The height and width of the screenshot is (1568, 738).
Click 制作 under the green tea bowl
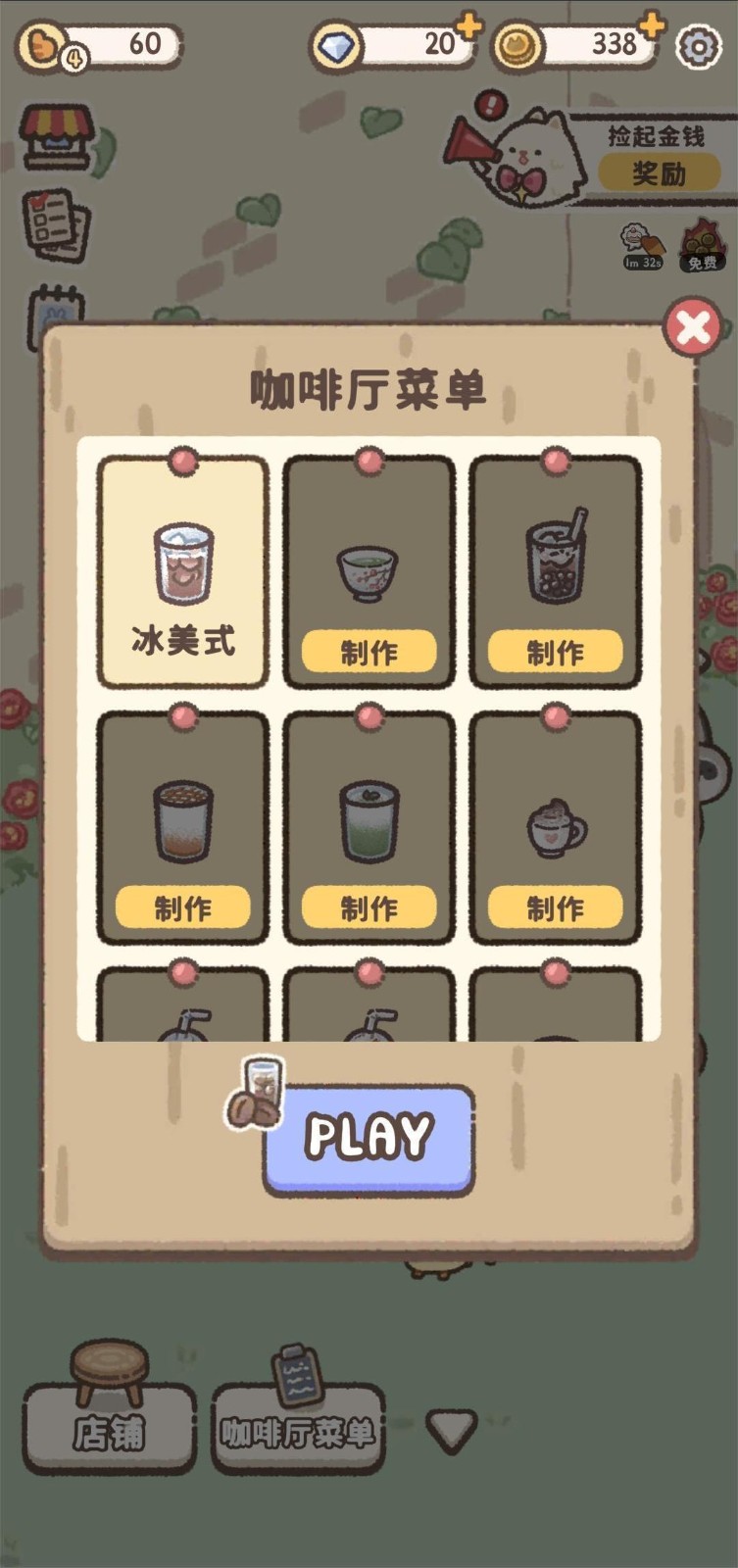[x=369, y=651]
